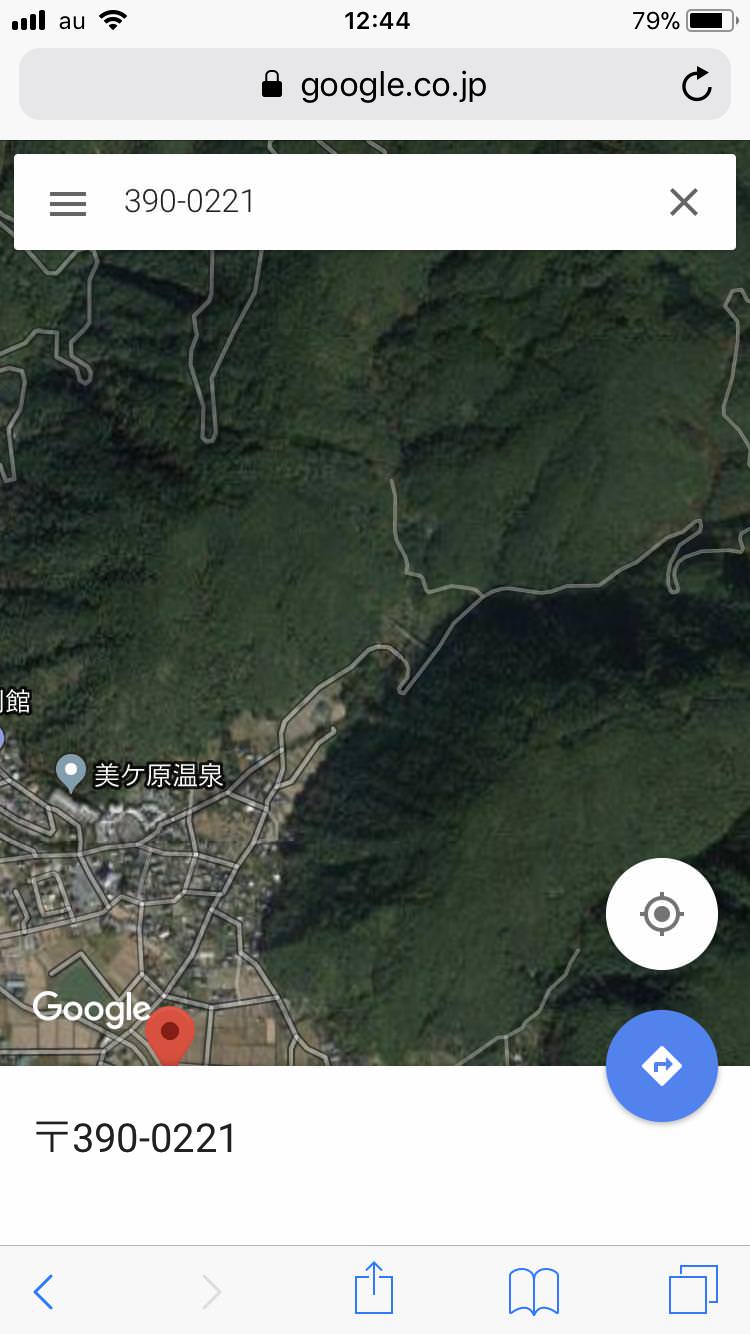Screen dimensions: 750x1334
Task: Clear the 390-0221 search query
Action: pyautogui.click(x=684, y=203)
